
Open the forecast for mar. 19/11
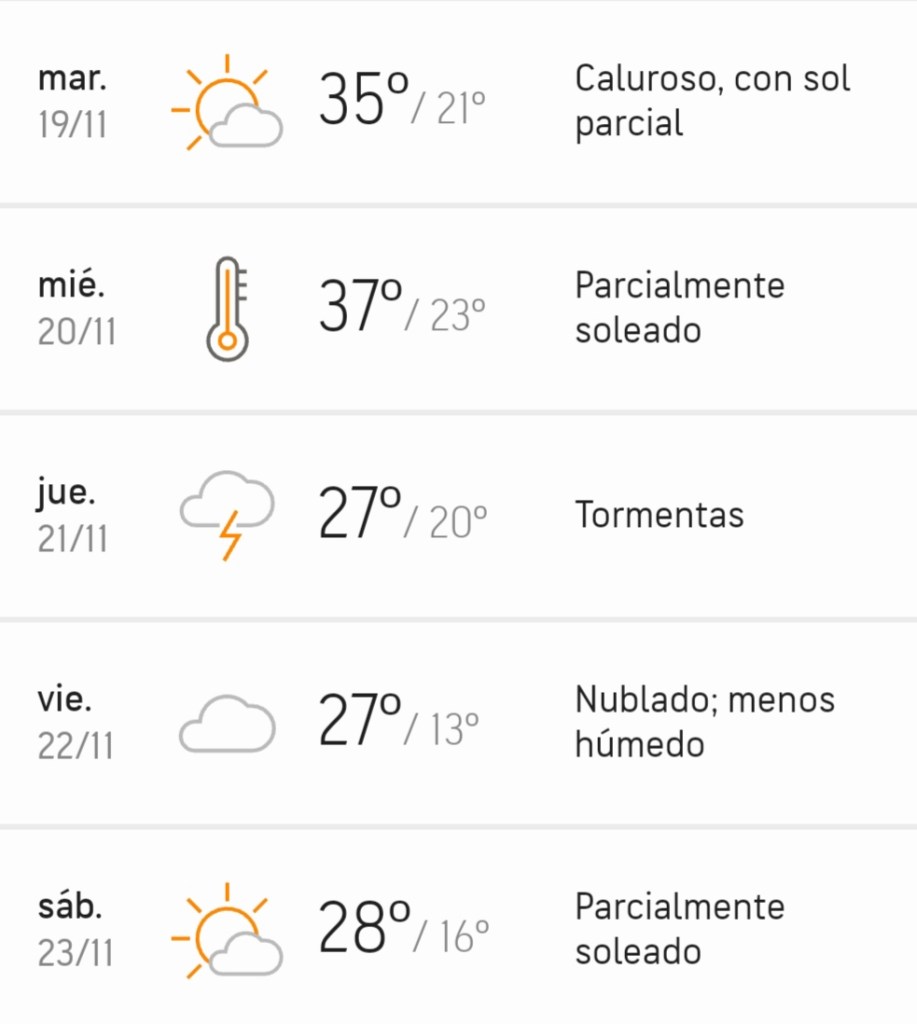tap(458, 102)
